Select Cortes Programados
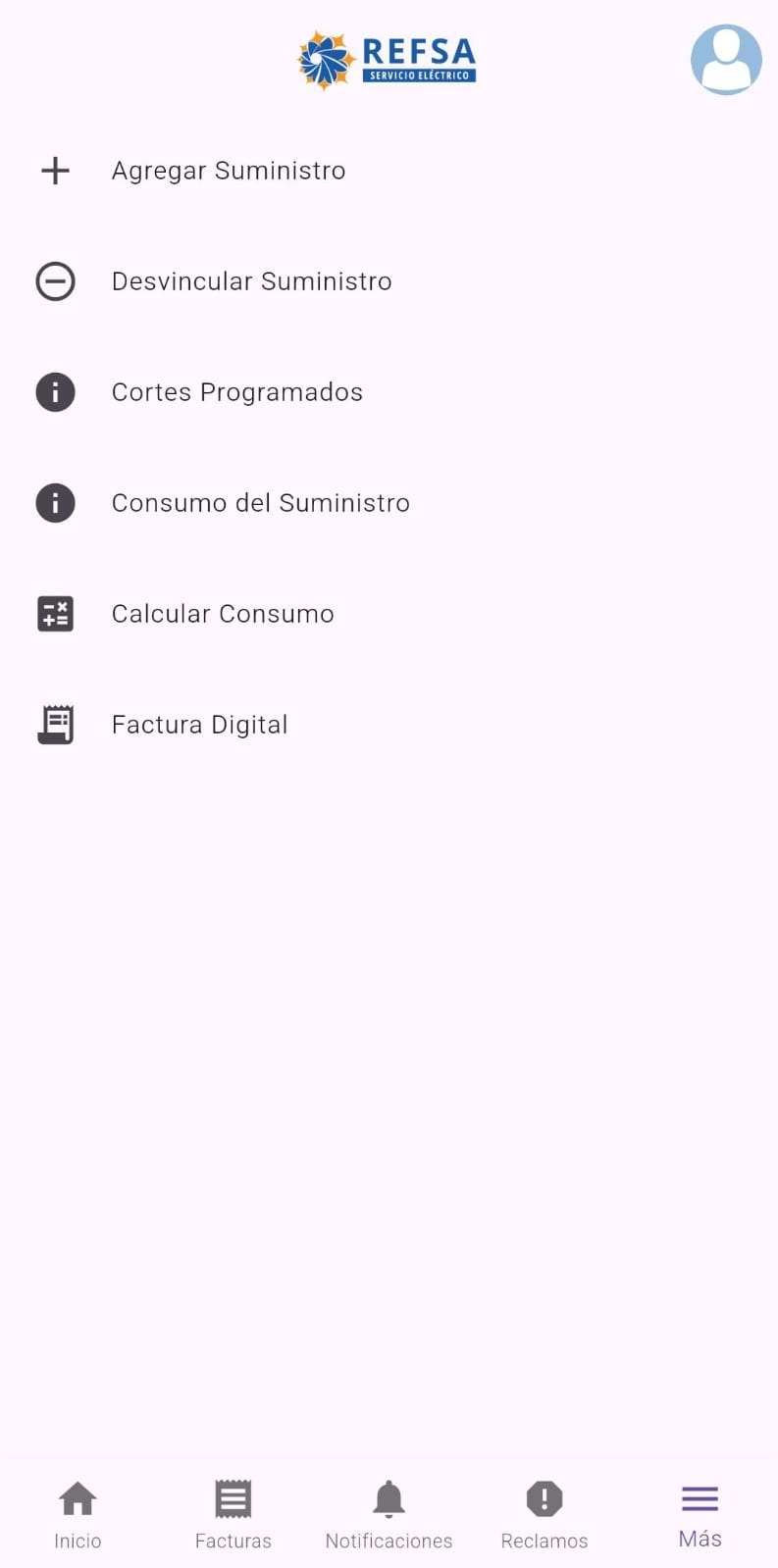This screenshot has height=1568, width=778. click(237, 392)
